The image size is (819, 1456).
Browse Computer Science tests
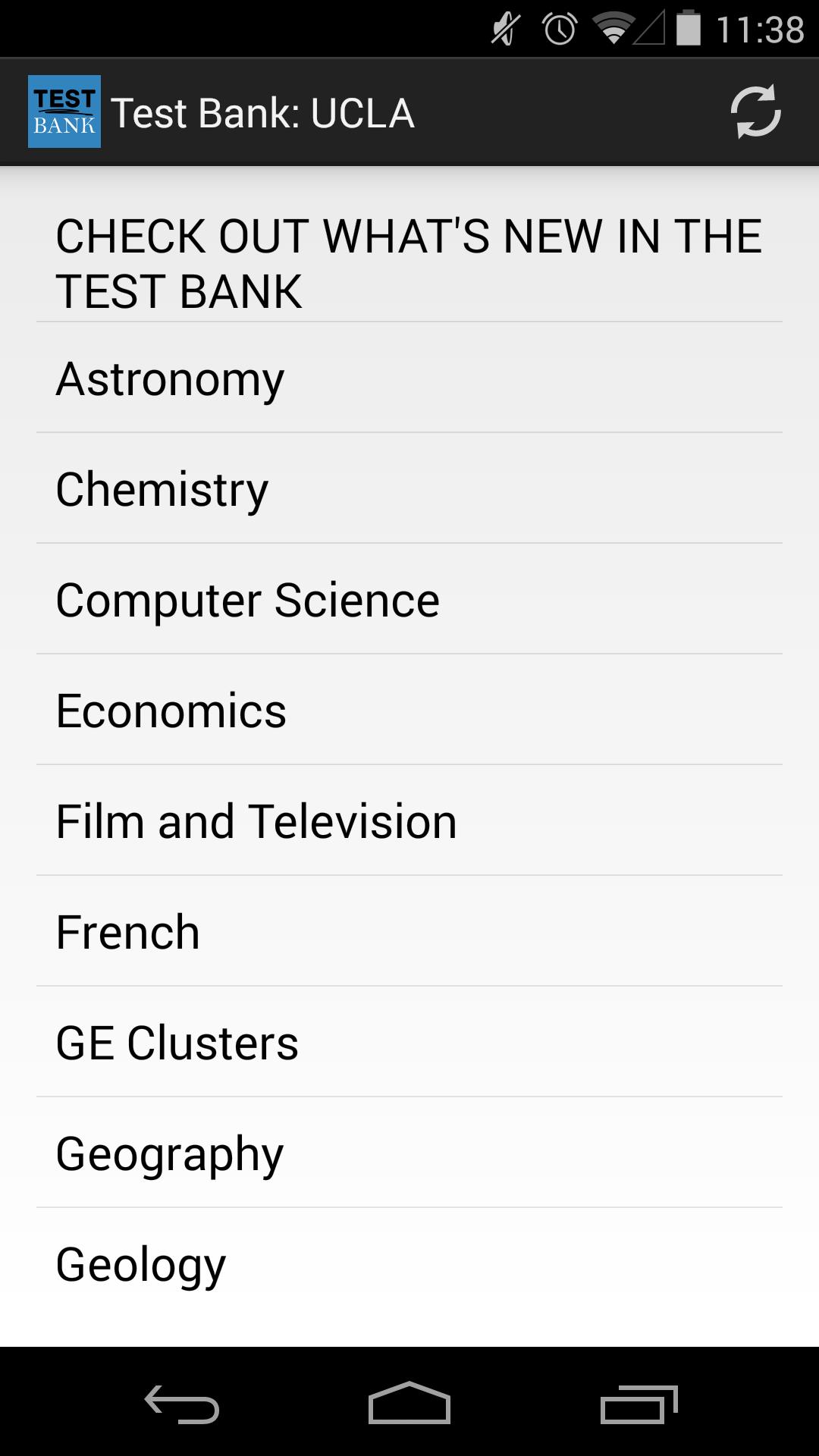pyautogui.click(x=409, y=600)
